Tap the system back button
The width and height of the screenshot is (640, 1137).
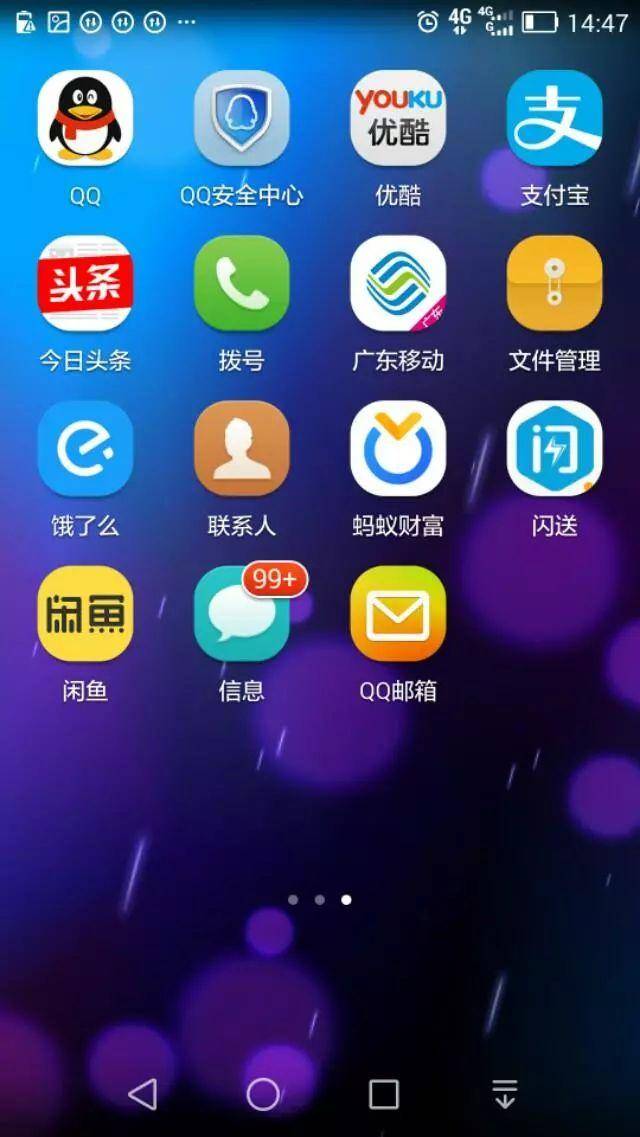click(x=143, y=1094)
